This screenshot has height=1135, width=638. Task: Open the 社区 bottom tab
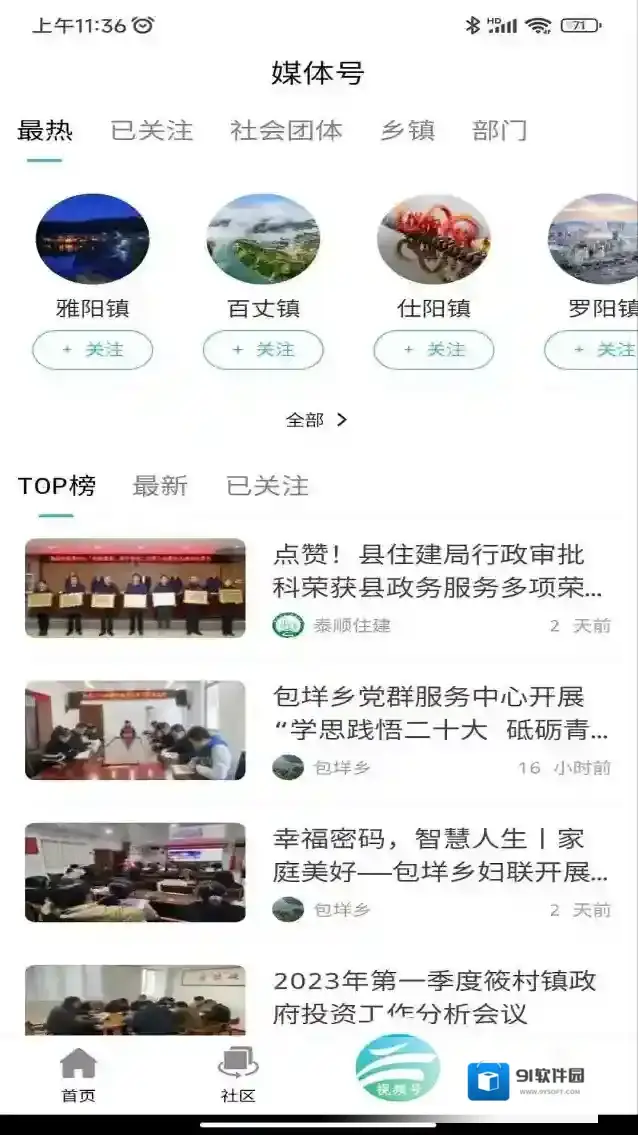tap(238, 1075)
